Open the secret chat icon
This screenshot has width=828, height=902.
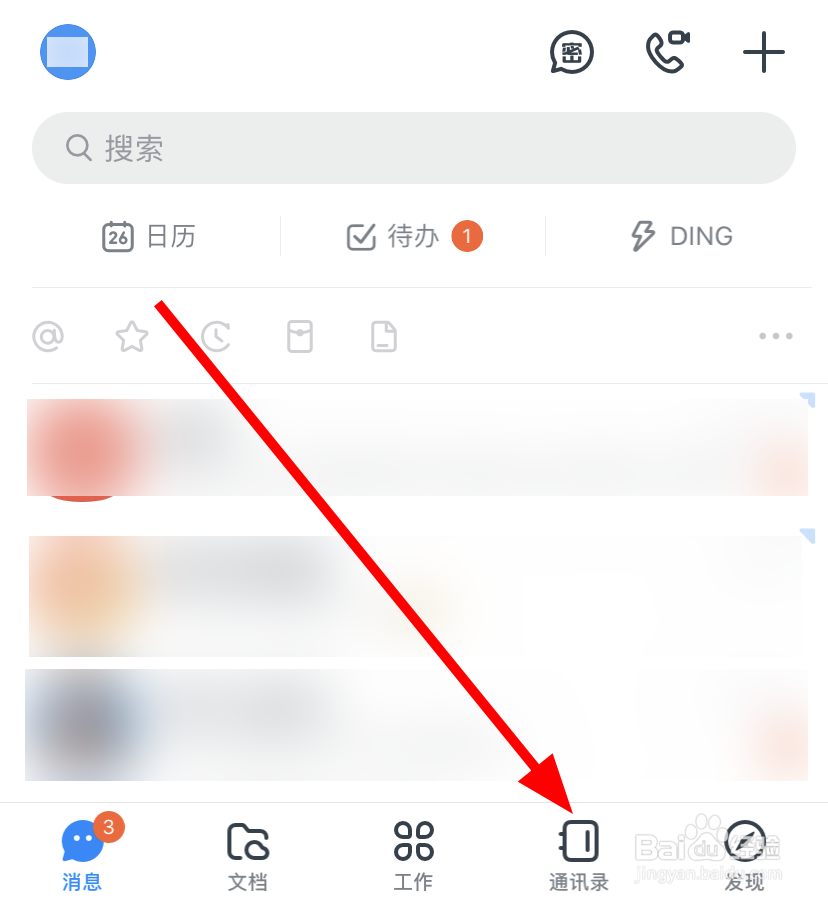(571, 53)
